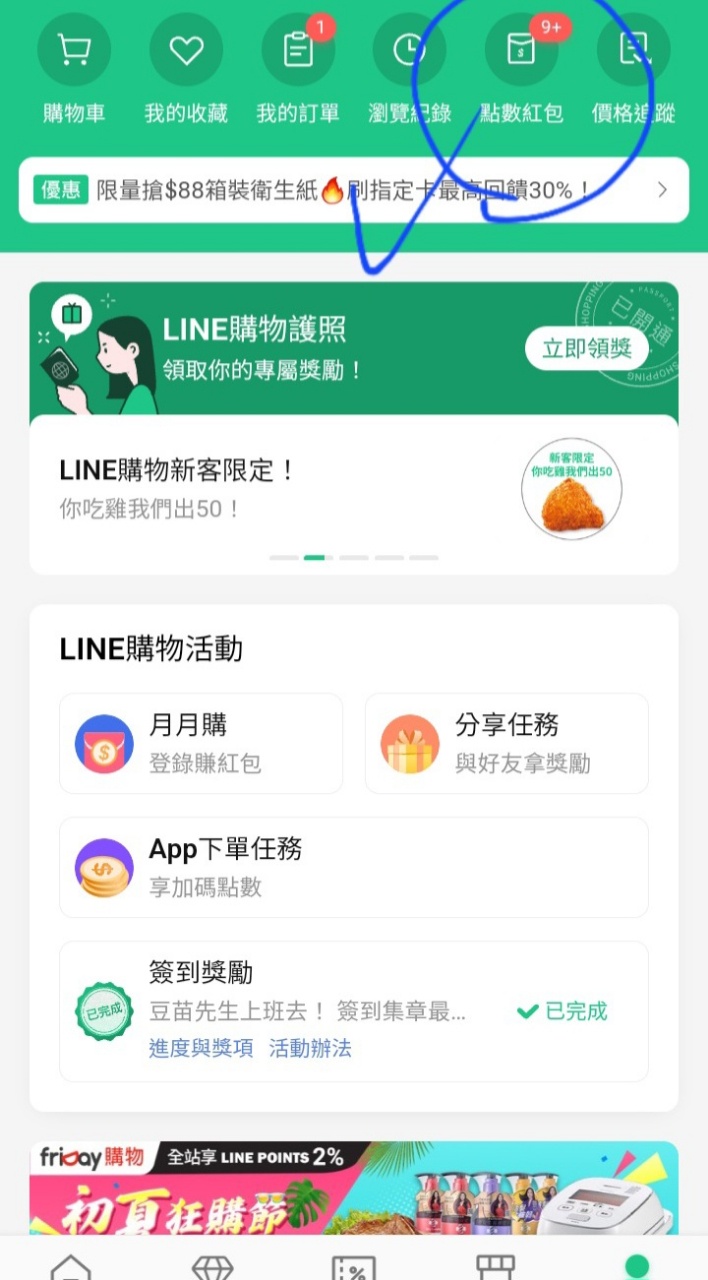Screen dimensions: 708x1280
Task: Open App下單任務 activity
Action: click(353, 867)
